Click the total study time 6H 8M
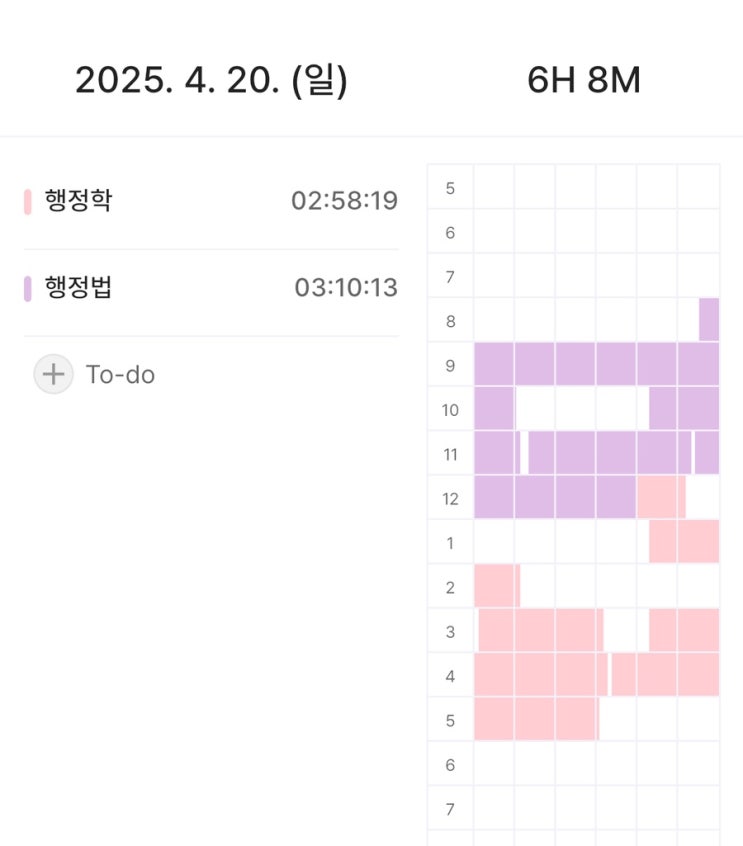 [585, 79]
